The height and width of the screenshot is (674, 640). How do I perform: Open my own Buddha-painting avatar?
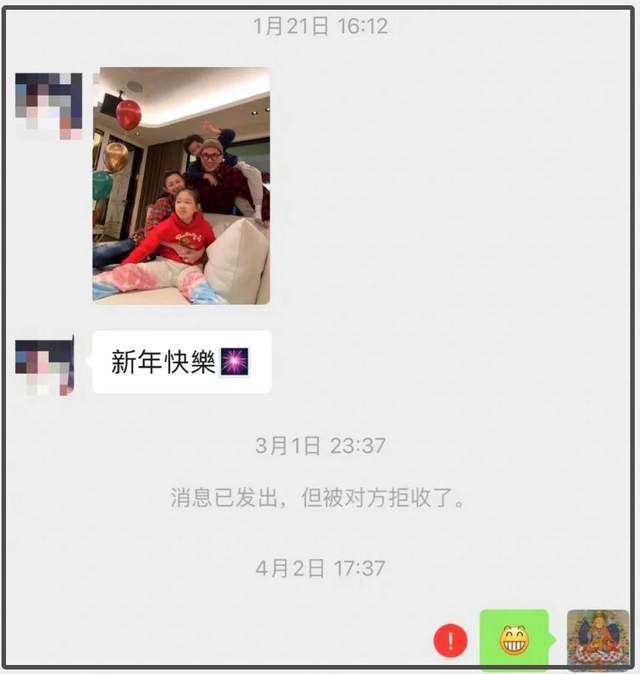tap(598, 640)
